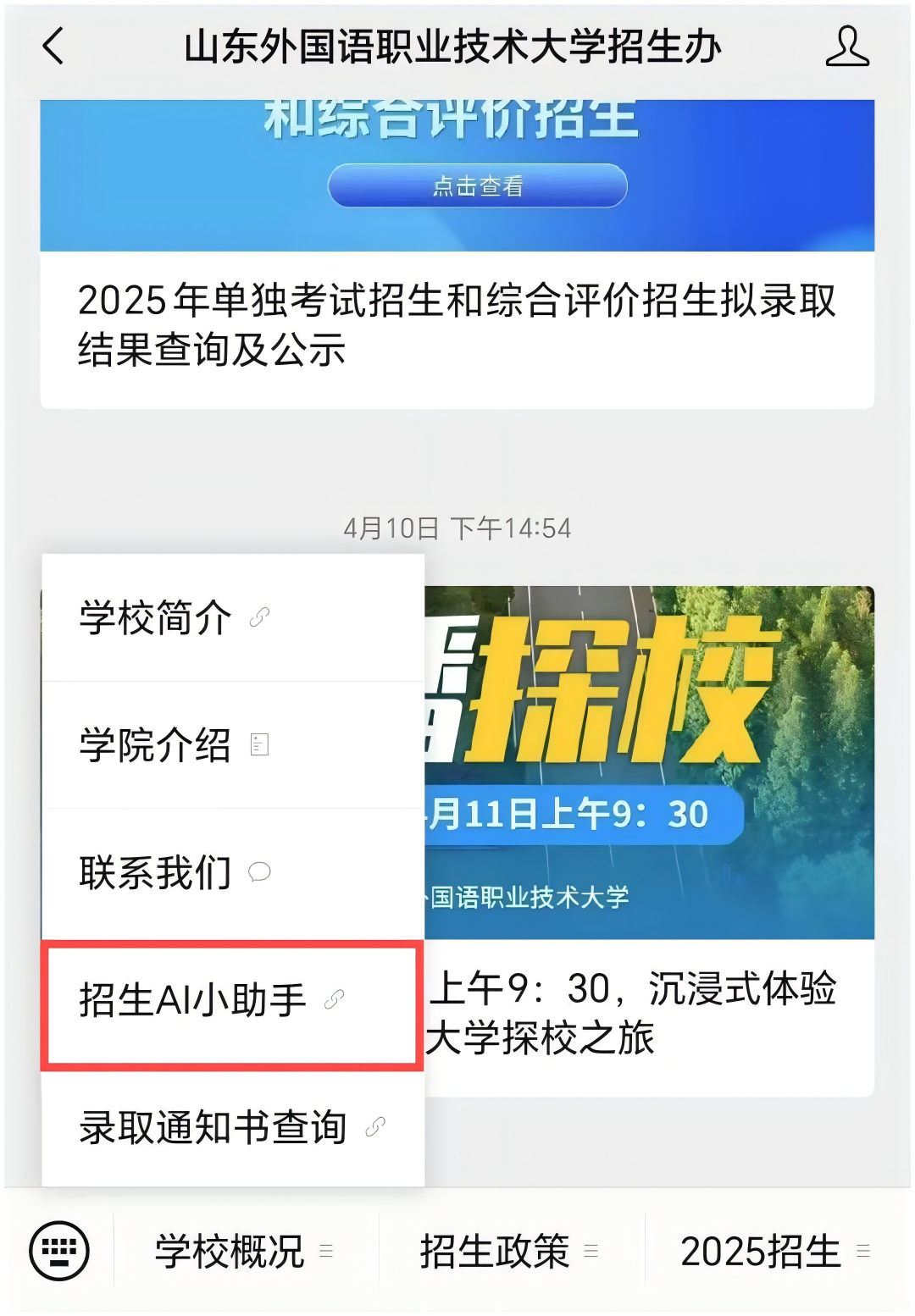Open the 2025年单独考试招生拟录取结果 article
915x1316 pixels.
click(457, 325)
